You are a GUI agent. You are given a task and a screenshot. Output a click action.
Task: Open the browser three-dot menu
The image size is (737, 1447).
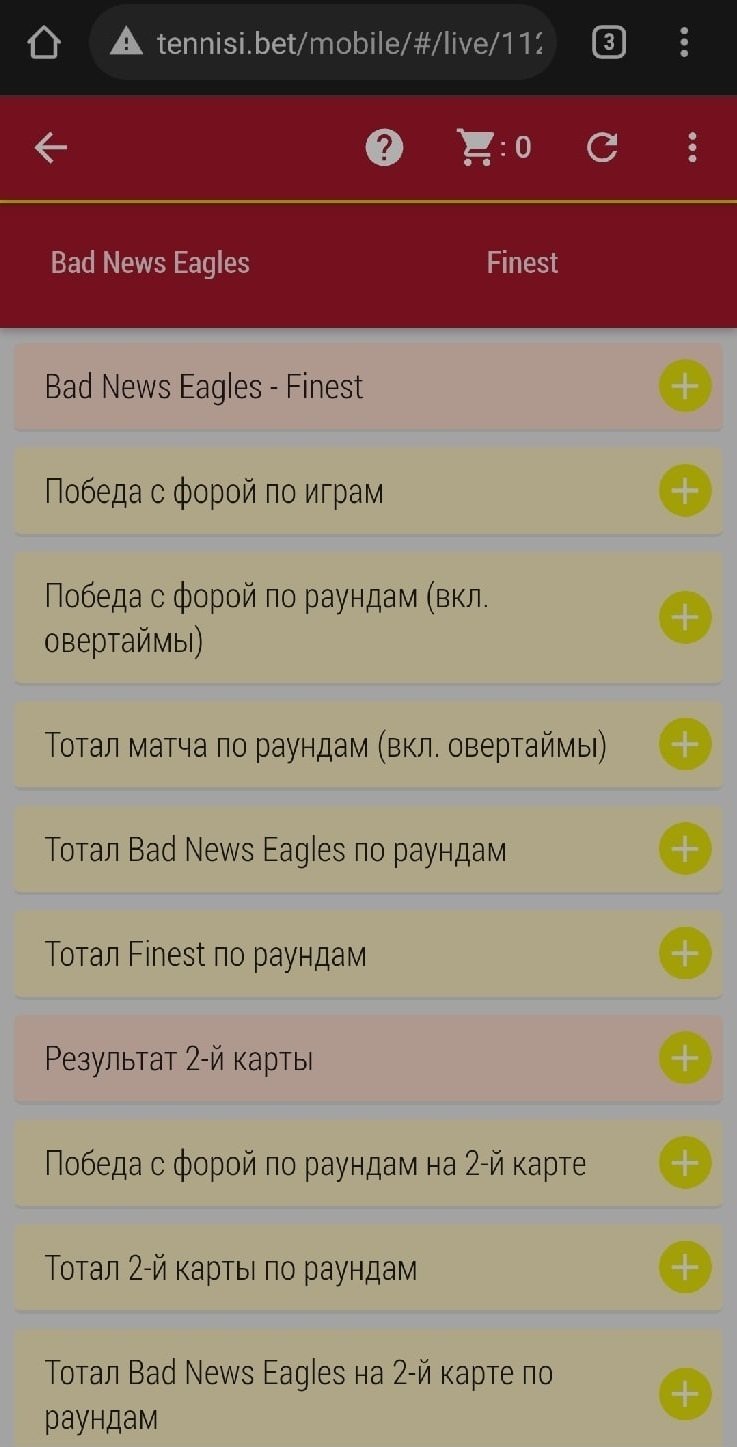684,42
